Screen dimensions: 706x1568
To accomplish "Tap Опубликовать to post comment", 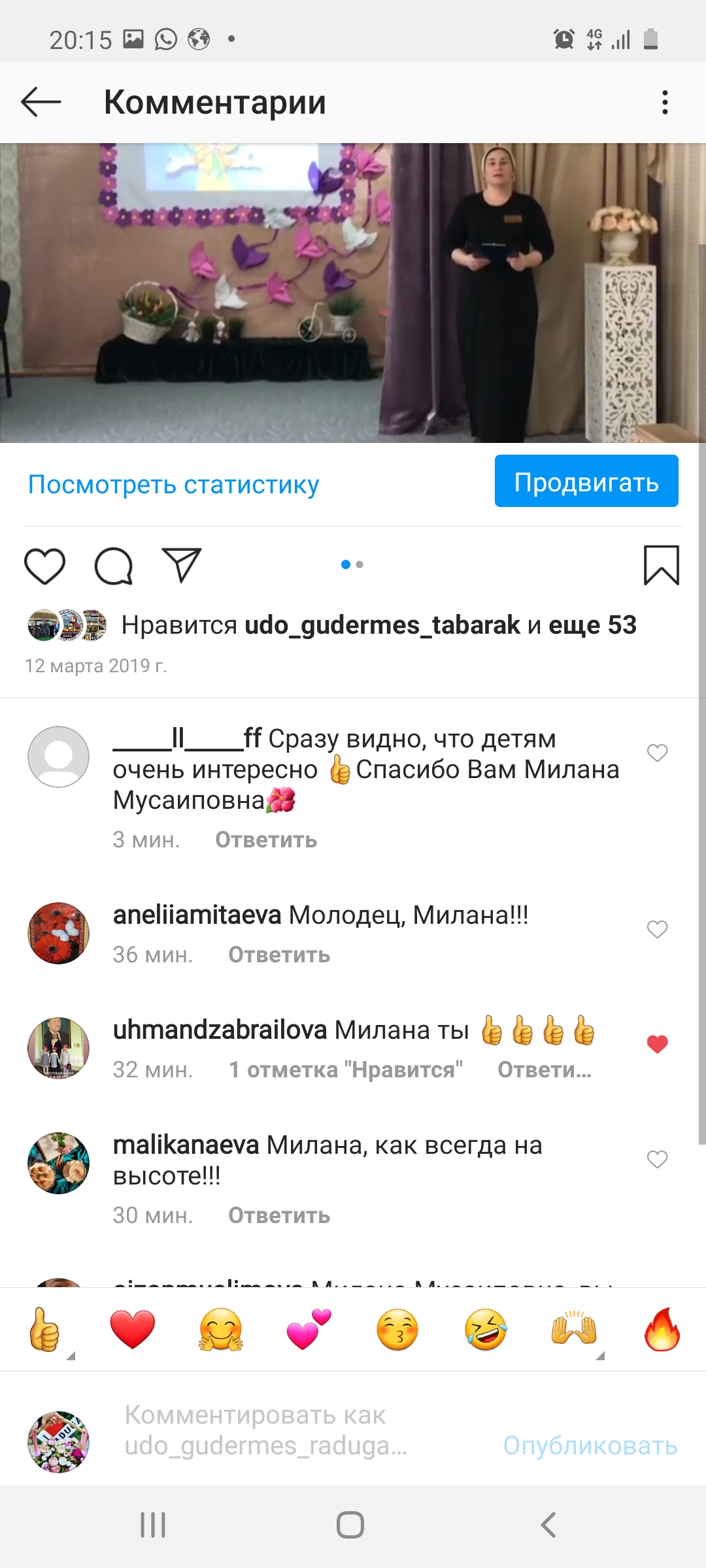I will [590, 1446].
